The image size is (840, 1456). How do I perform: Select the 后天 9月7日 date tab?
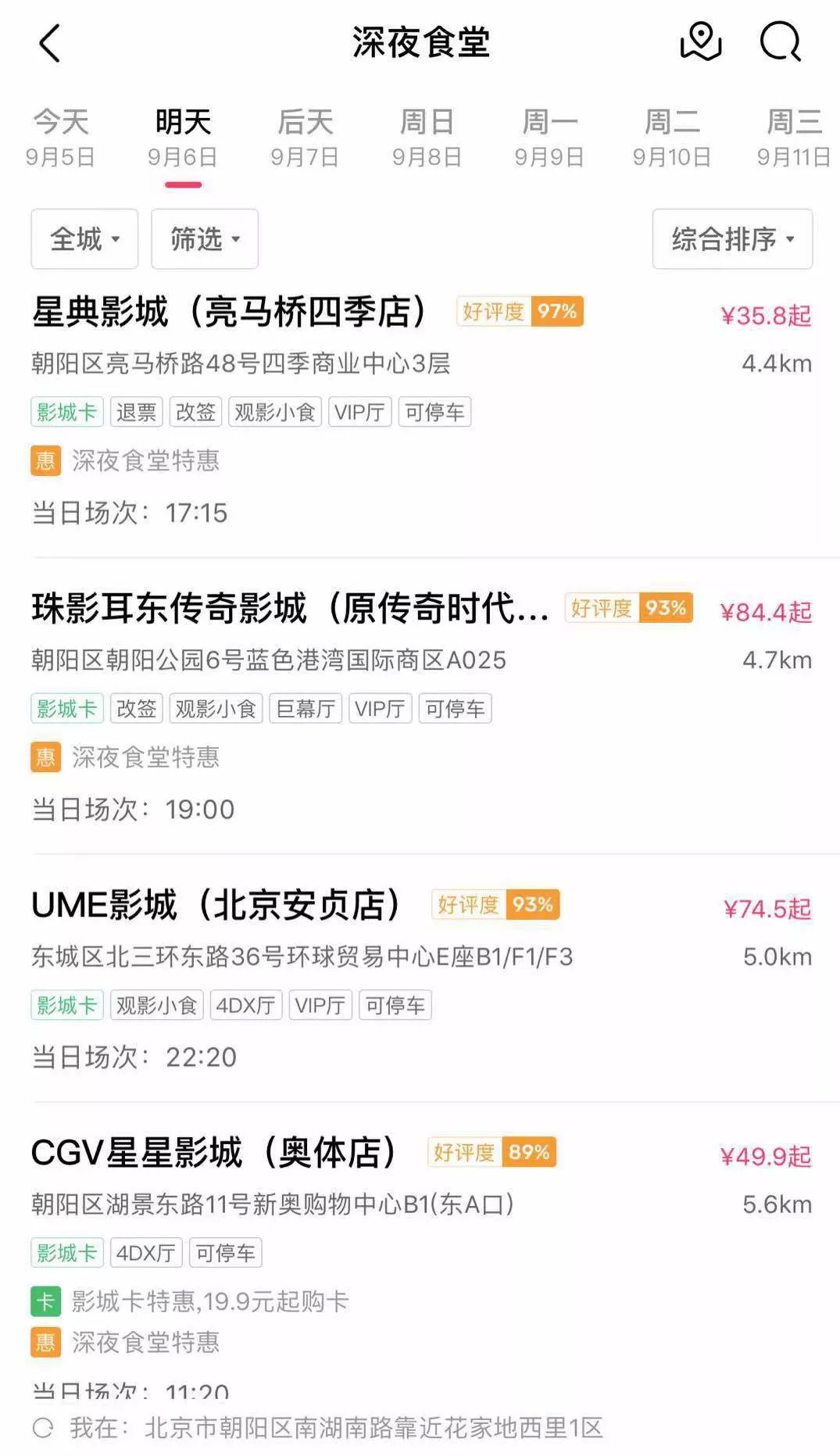coord(305,138)
